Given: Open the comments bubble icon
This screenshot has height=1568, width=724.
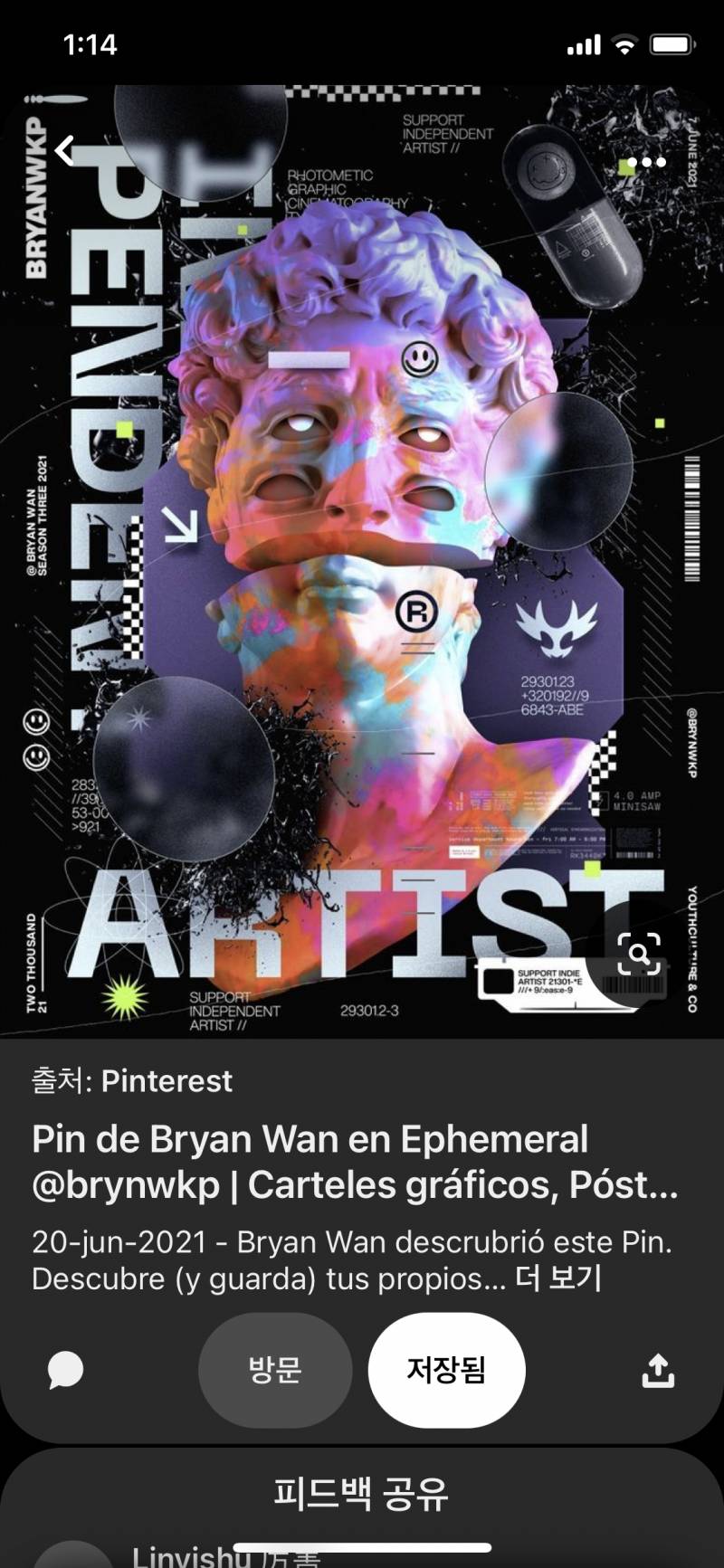Looking at the screenshot, I should click(65, 1371).
